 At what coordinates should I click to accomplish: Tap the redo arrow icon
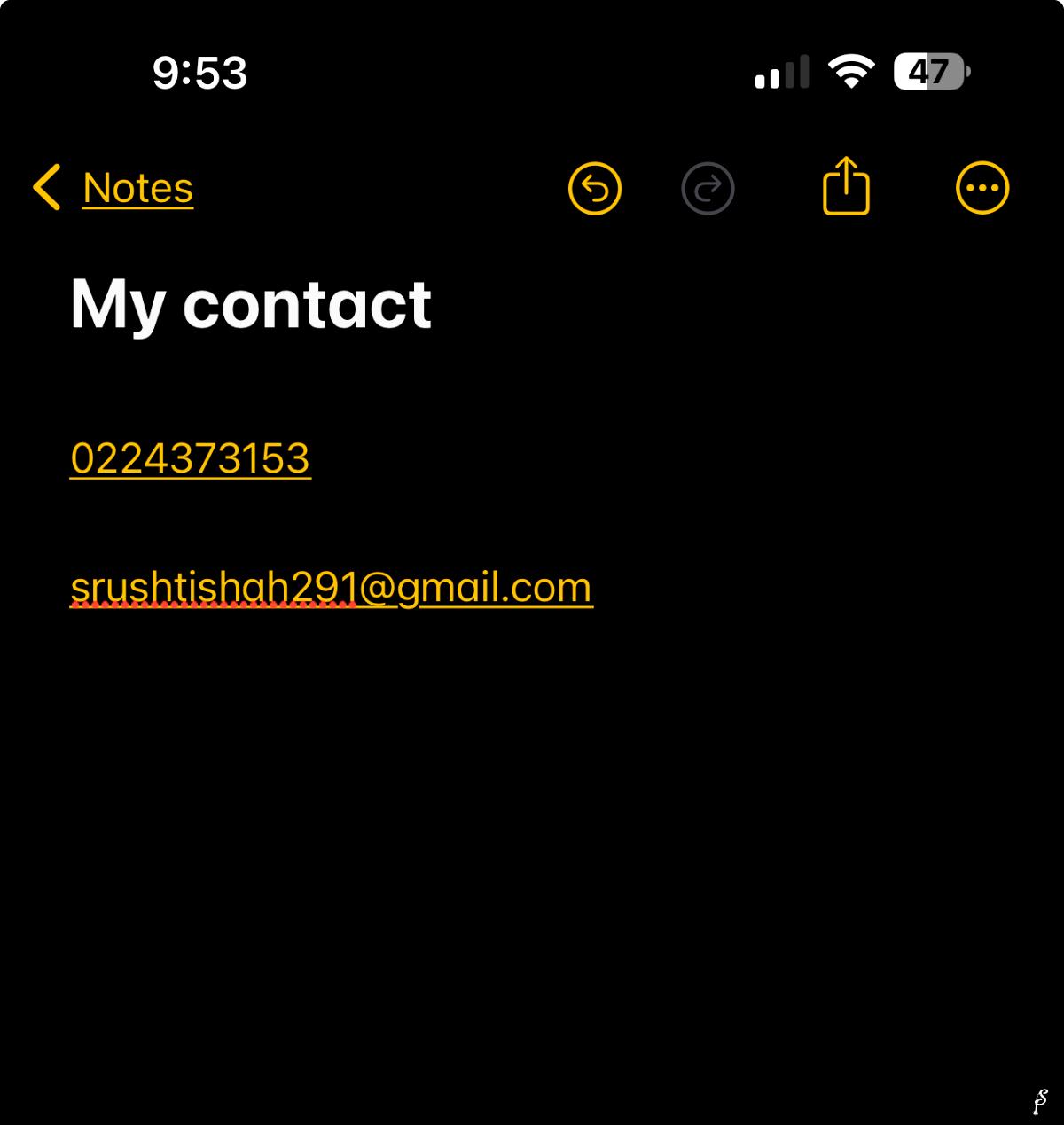tap(708, 188)
